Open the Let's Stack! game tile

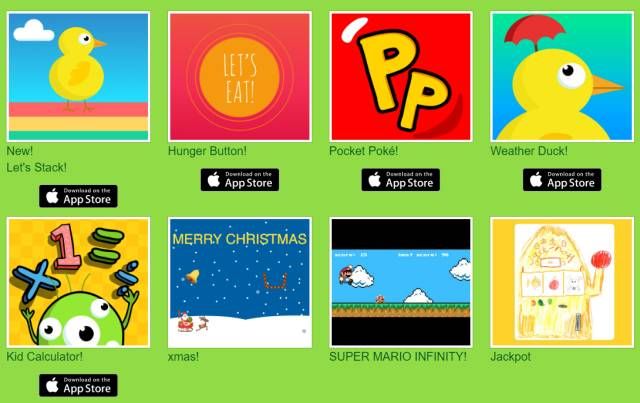78,77
